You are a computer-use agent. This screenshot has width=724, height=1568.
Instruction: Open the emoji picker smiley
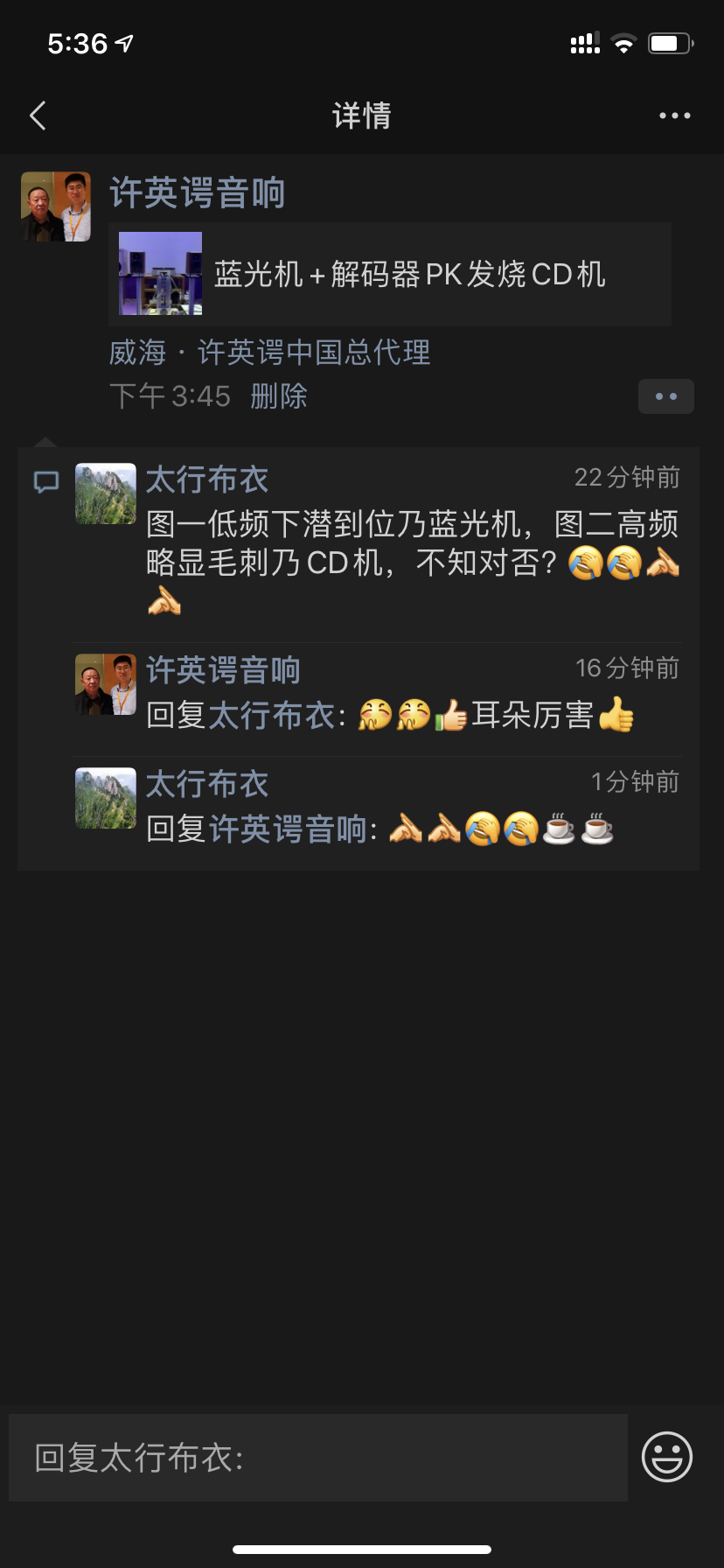(x=666, y=1457)
